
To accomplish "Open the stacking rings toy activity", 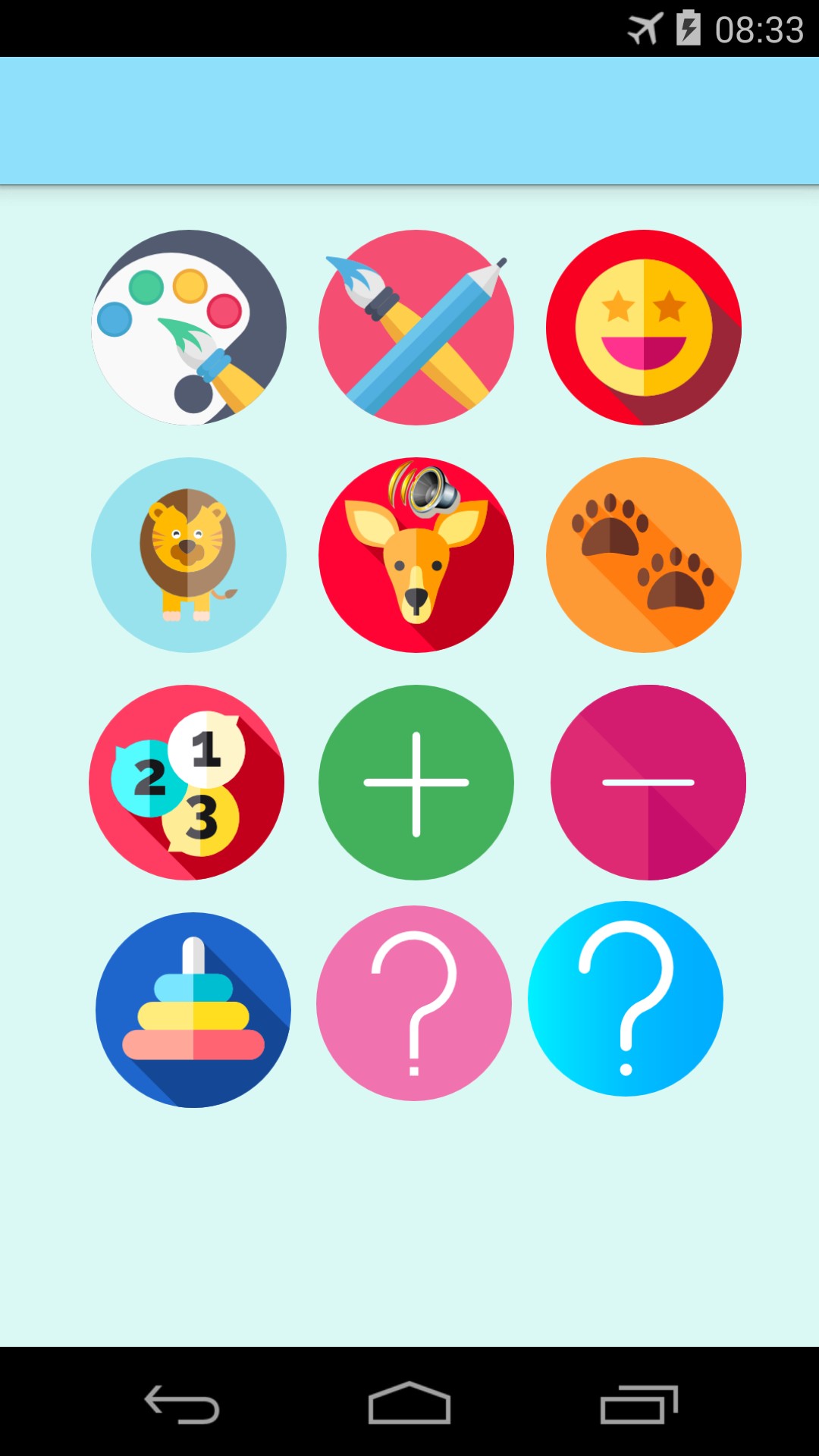I will pyautogui.click(x=193, y=1010).
